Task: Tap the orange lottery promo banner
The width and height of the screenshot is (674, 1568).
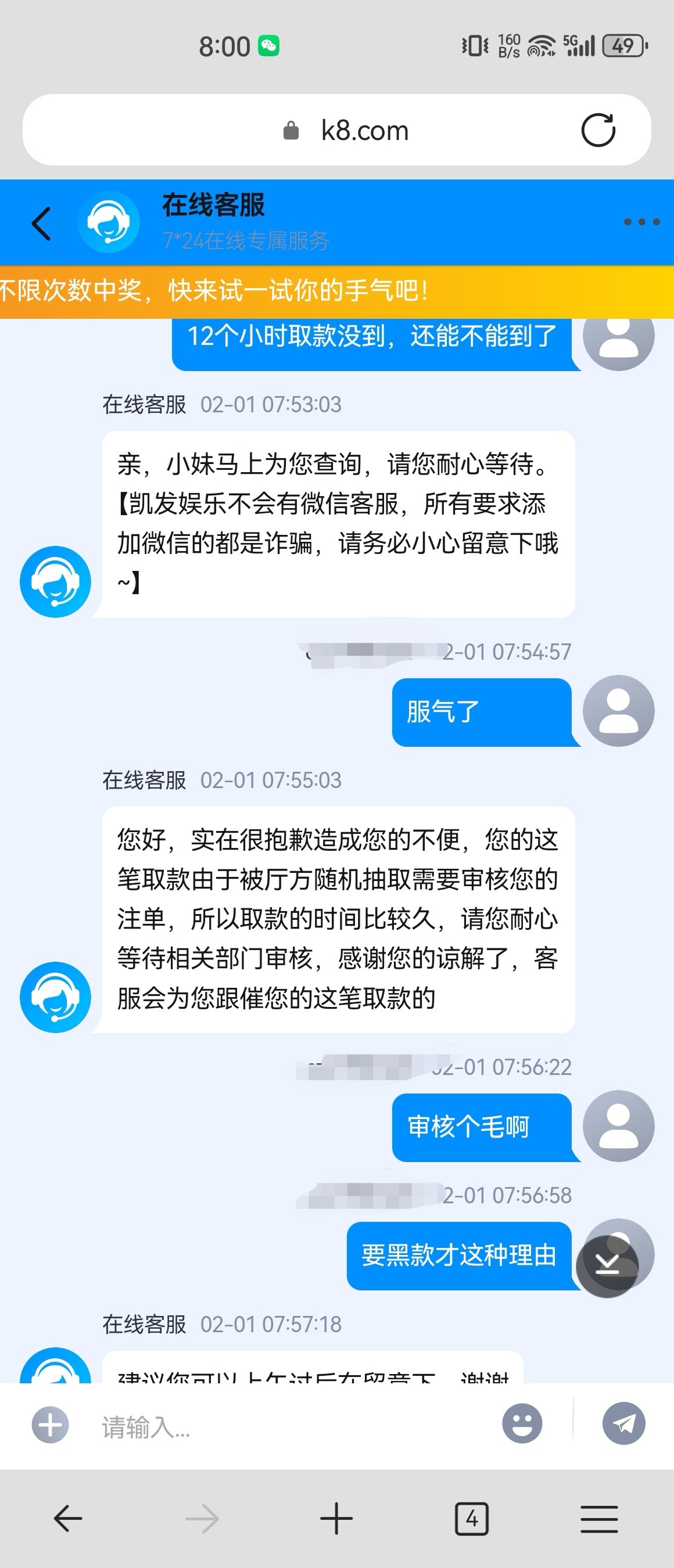Action: click(336, 291)
